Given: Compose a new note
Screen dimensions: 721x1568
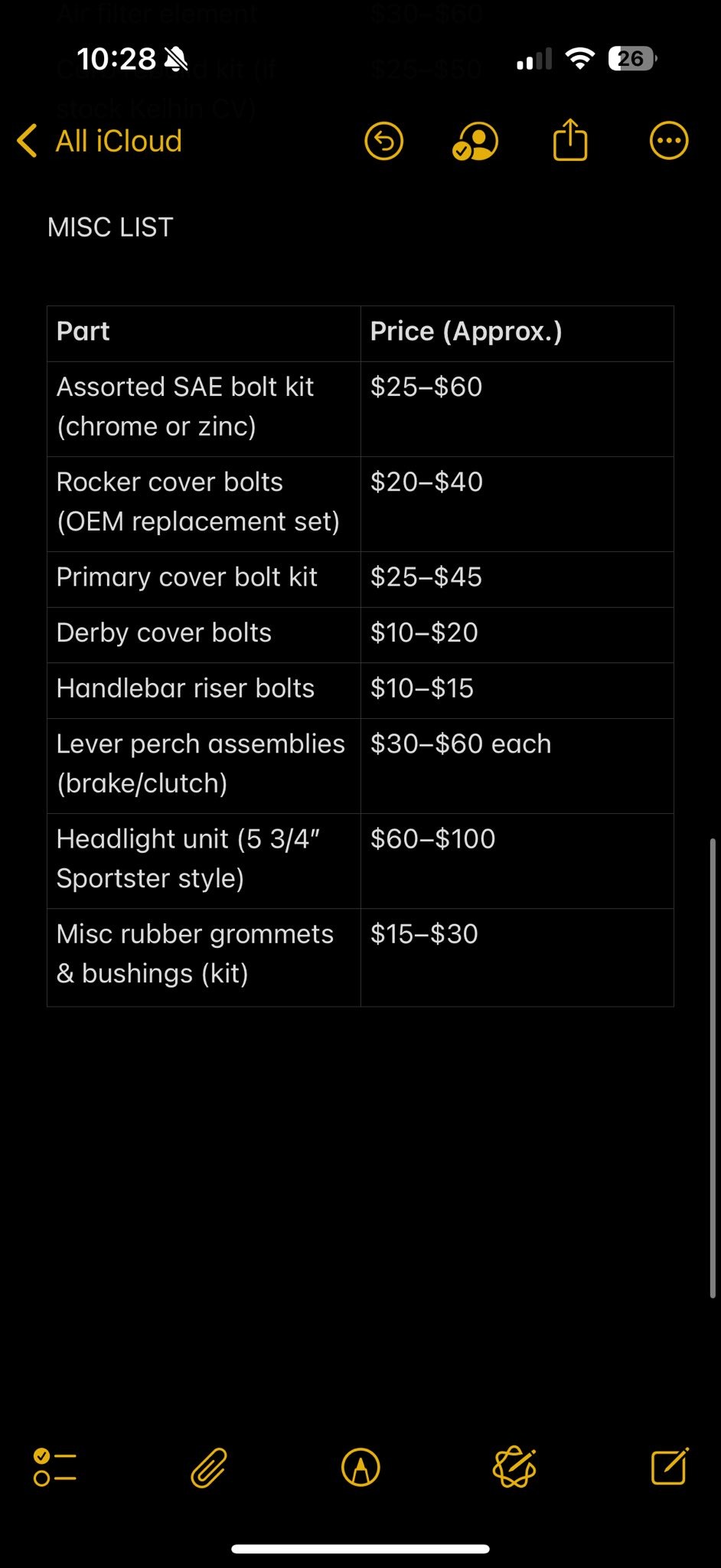Looking at the screenshot, I should tap(670, 1466).
